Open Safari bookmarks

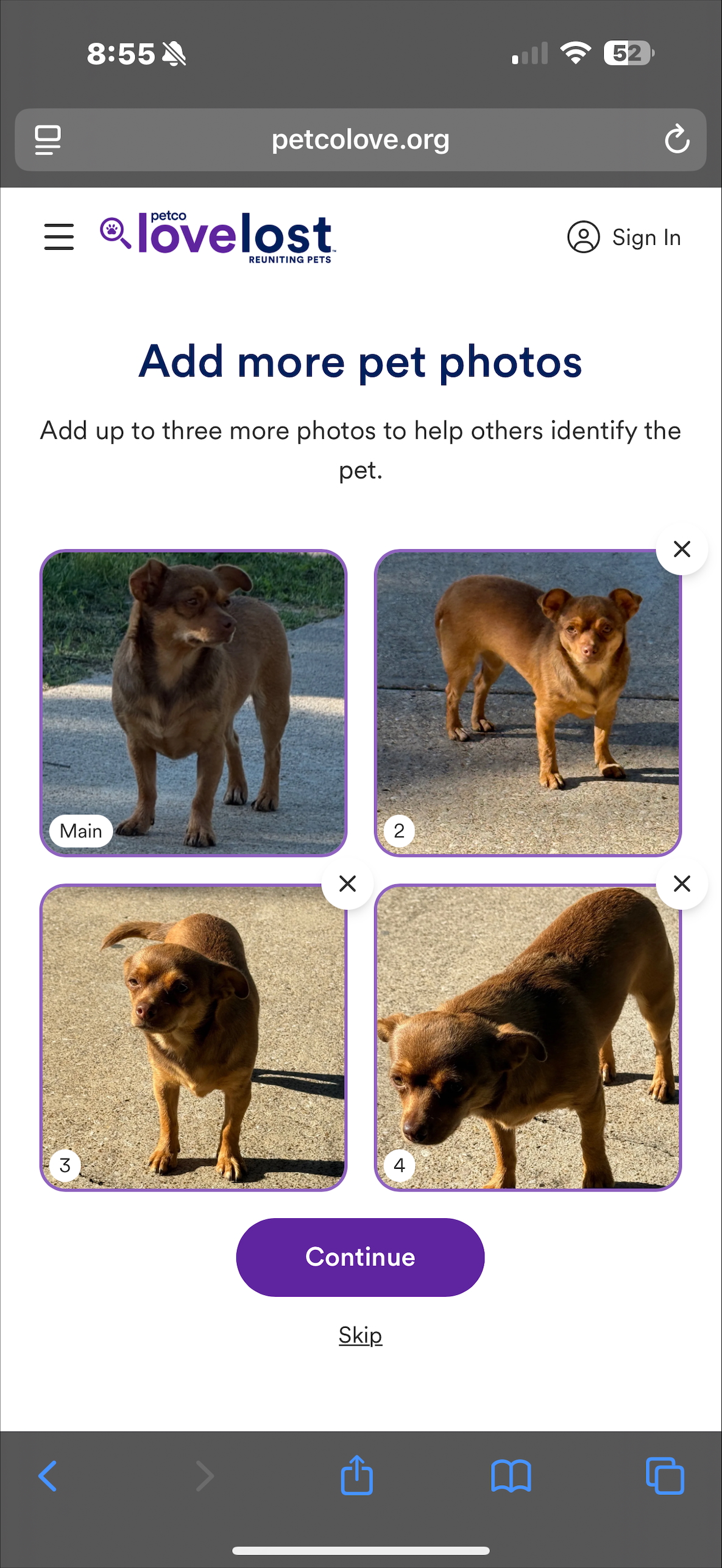coord(511,1476)
